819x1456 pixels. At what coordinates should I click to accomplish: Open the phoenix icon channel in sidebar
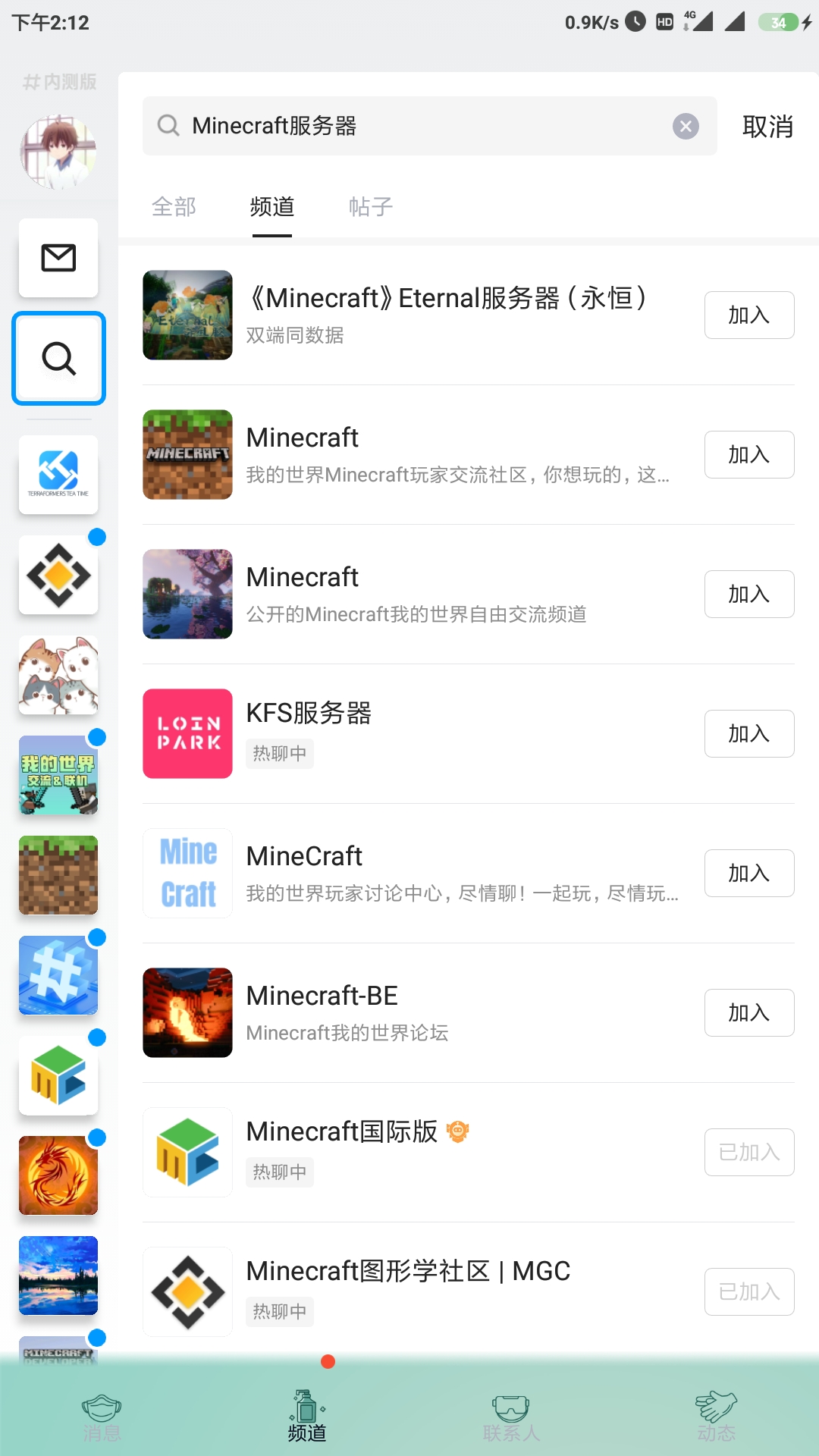point(58,1175)
